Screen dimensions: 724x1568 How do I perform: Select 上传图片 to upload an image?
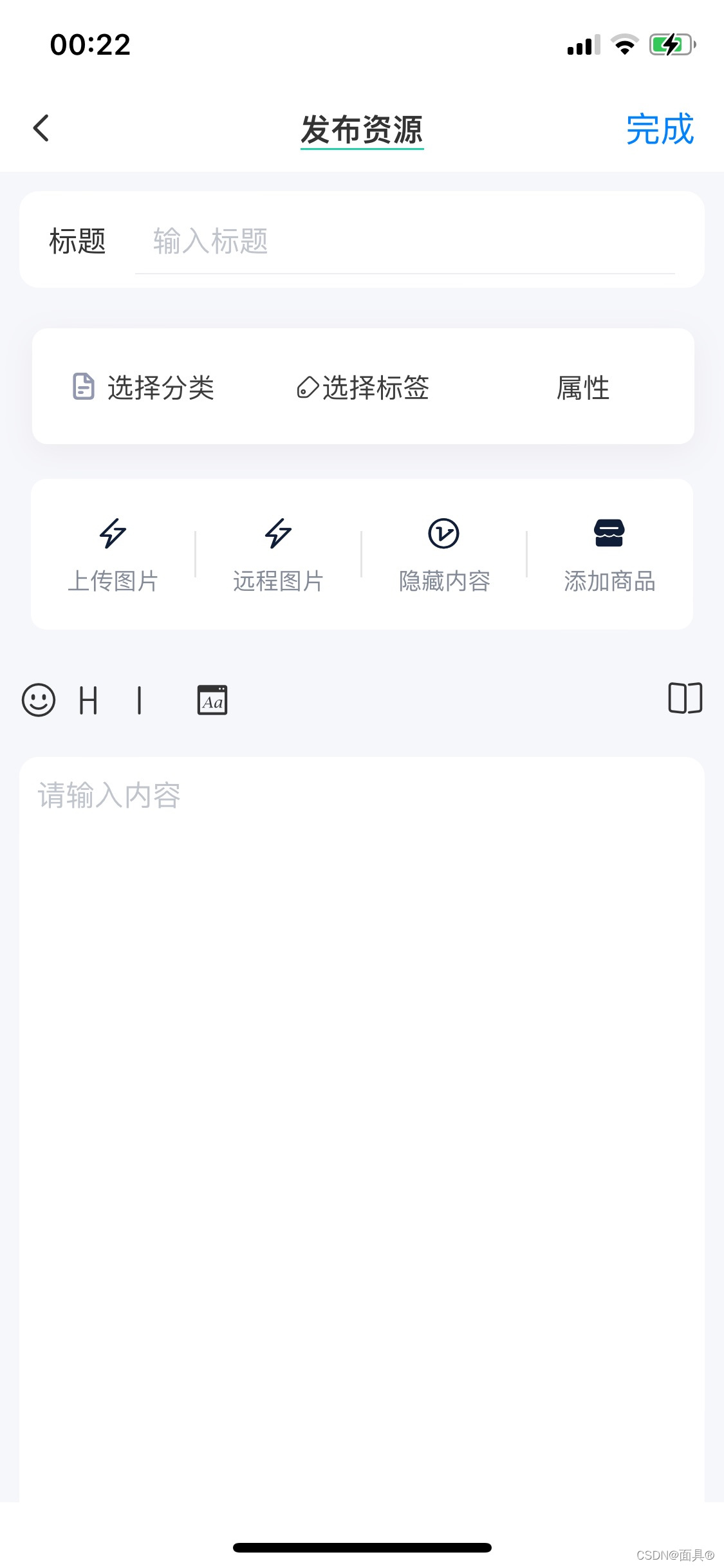(x=113, y=554)
